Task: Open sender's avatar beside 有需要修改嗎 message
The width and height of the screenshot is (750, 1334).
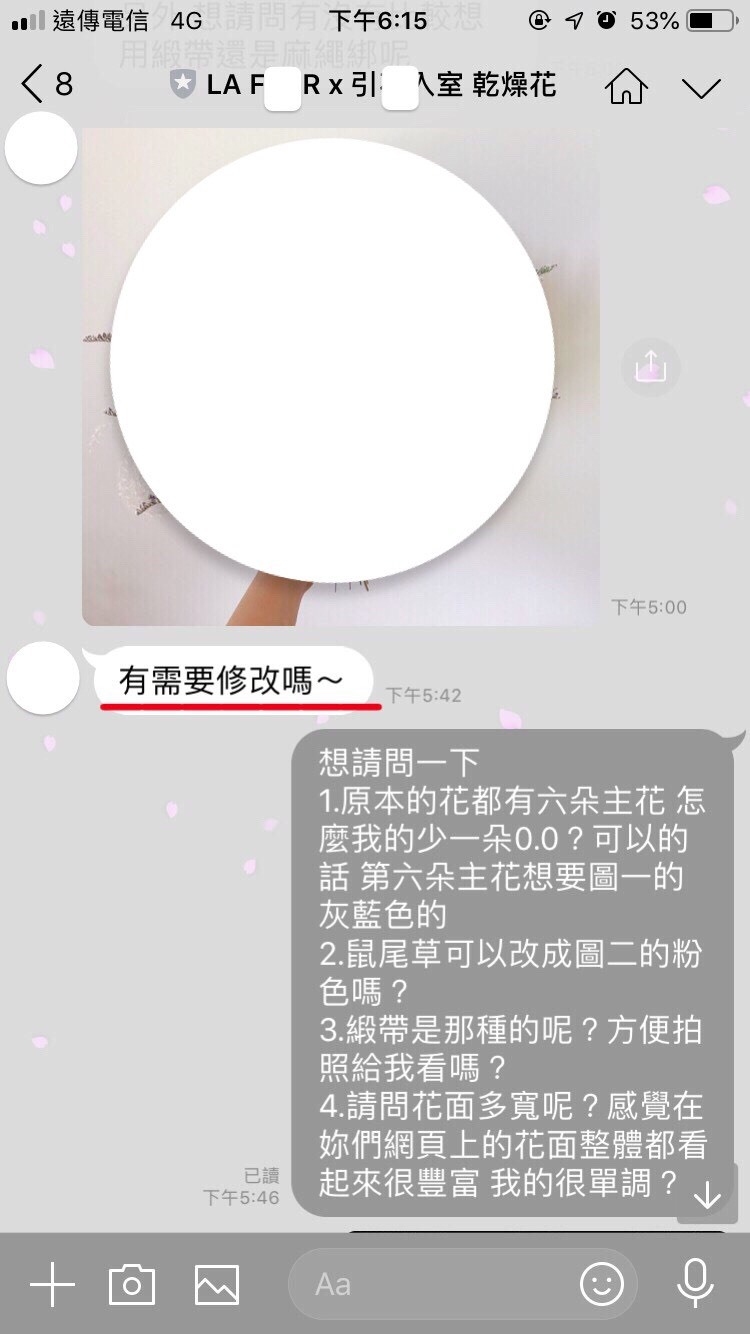Action: (x=42, y=678)
